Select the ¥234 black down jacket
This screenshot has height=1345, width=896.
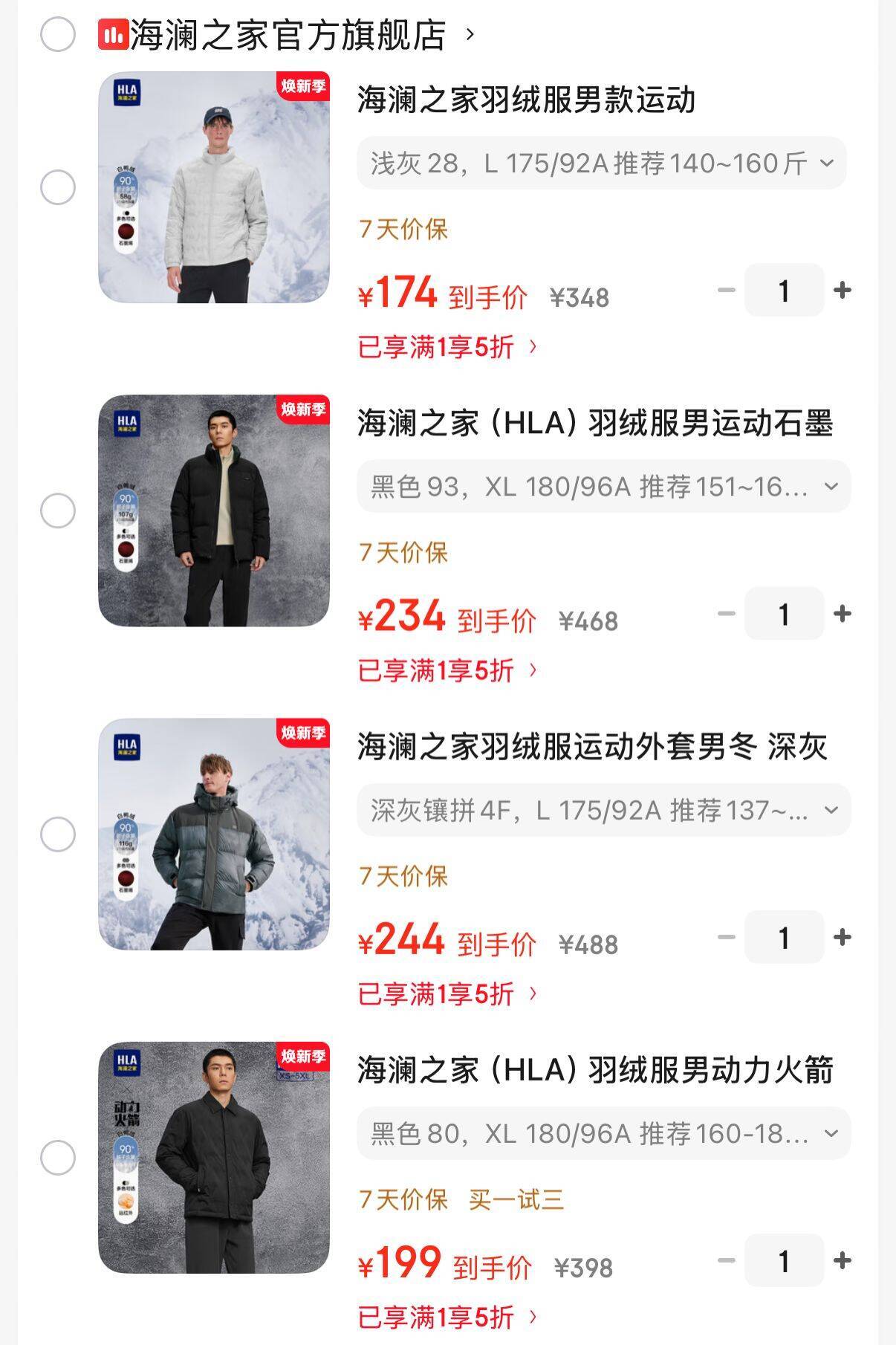pos(58,511)
